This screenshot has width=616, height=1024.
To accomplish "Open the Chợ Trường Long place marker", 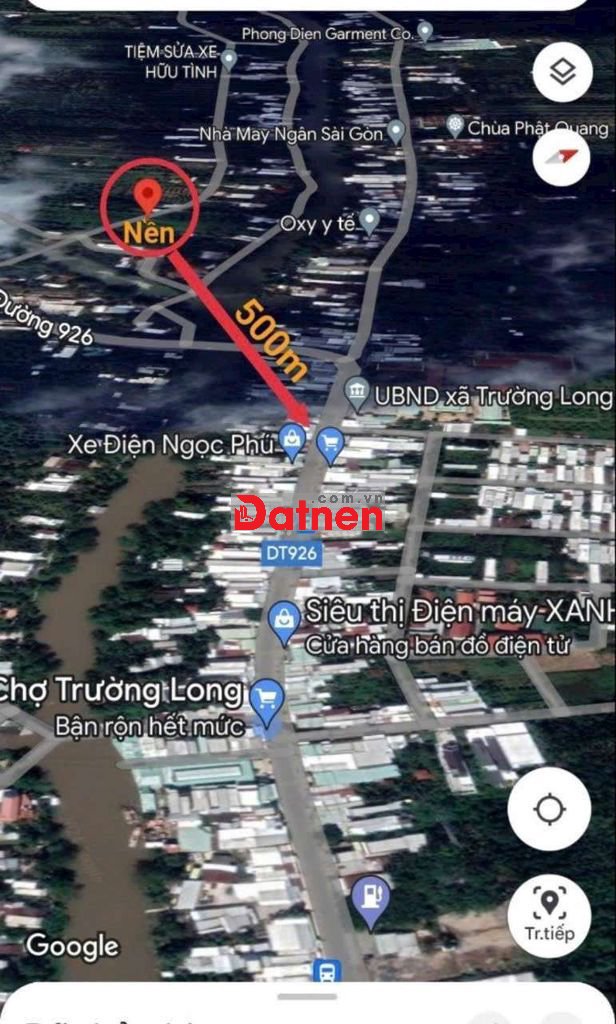I will pos(265,696).
